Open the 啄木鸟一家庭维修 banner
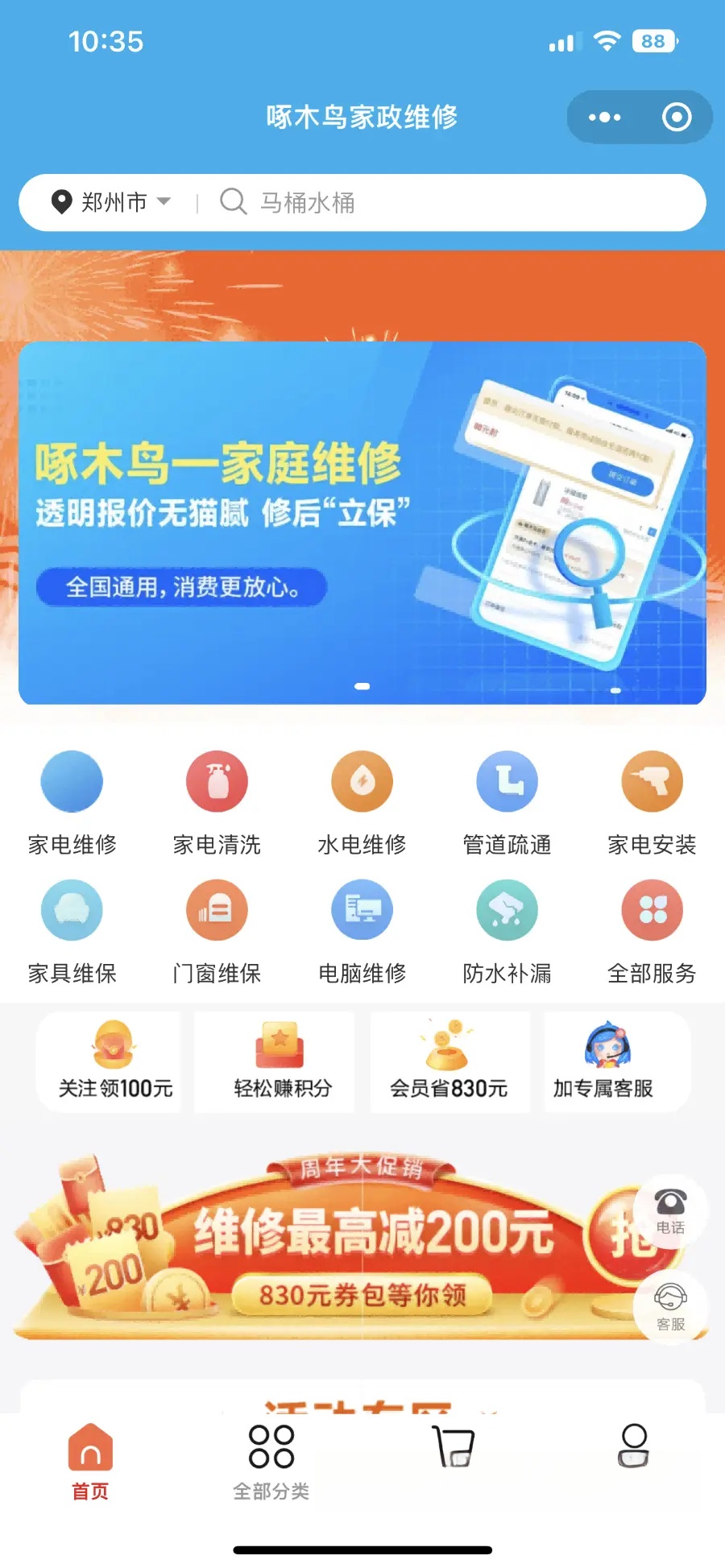 pyautogui.click(x=362, y=523)
